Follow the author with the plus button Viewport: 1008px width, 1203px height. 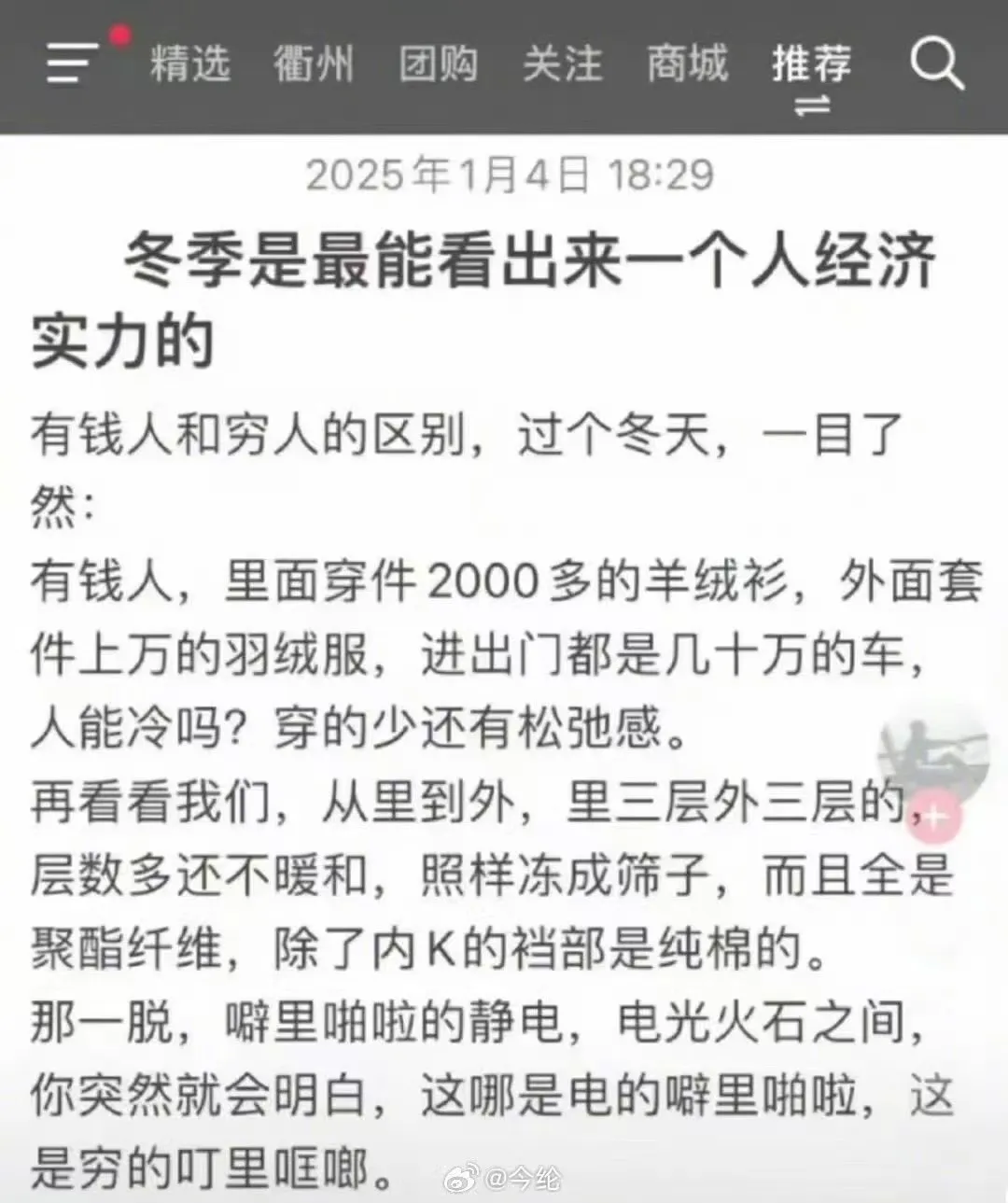pos(934,817)
